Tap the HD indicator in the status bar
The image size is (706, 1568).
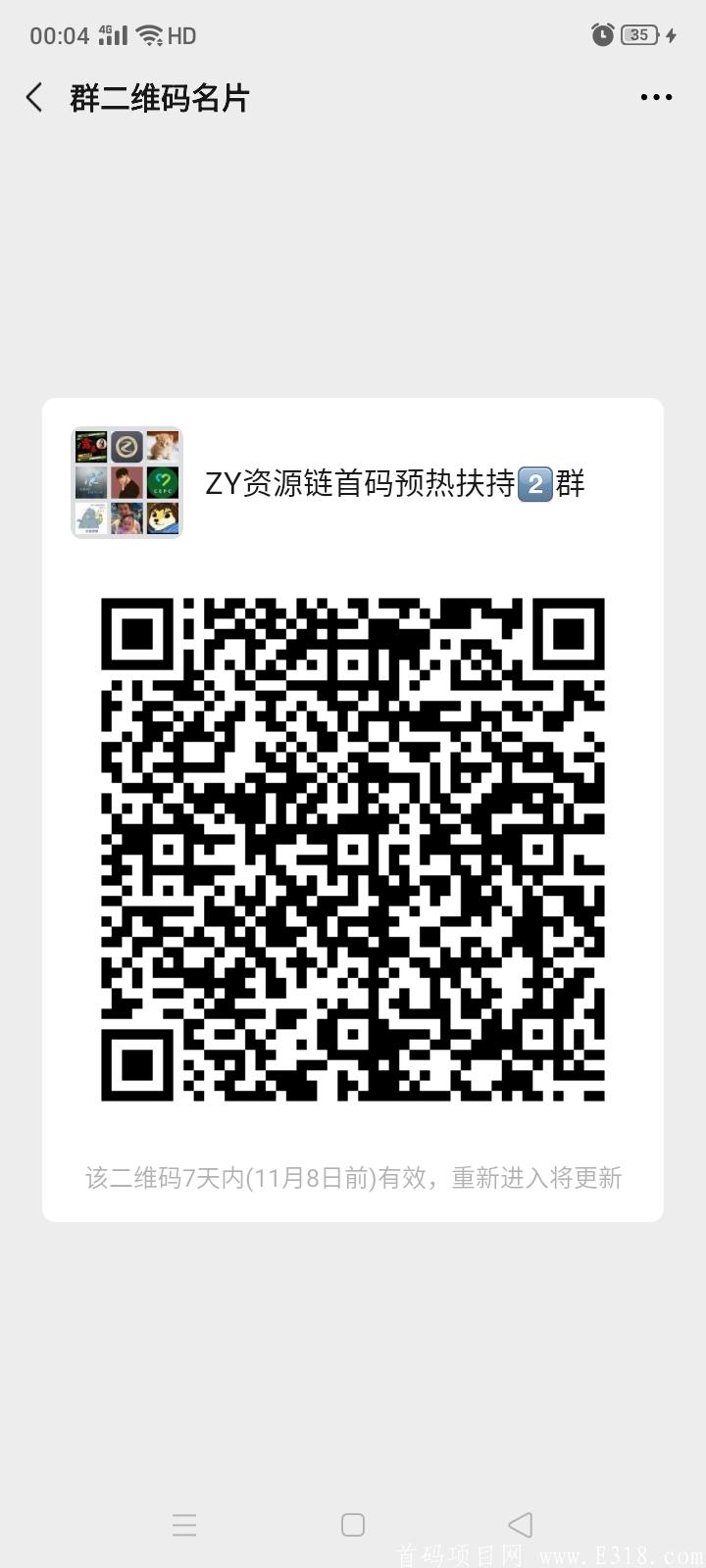click(x=181, y=35)
